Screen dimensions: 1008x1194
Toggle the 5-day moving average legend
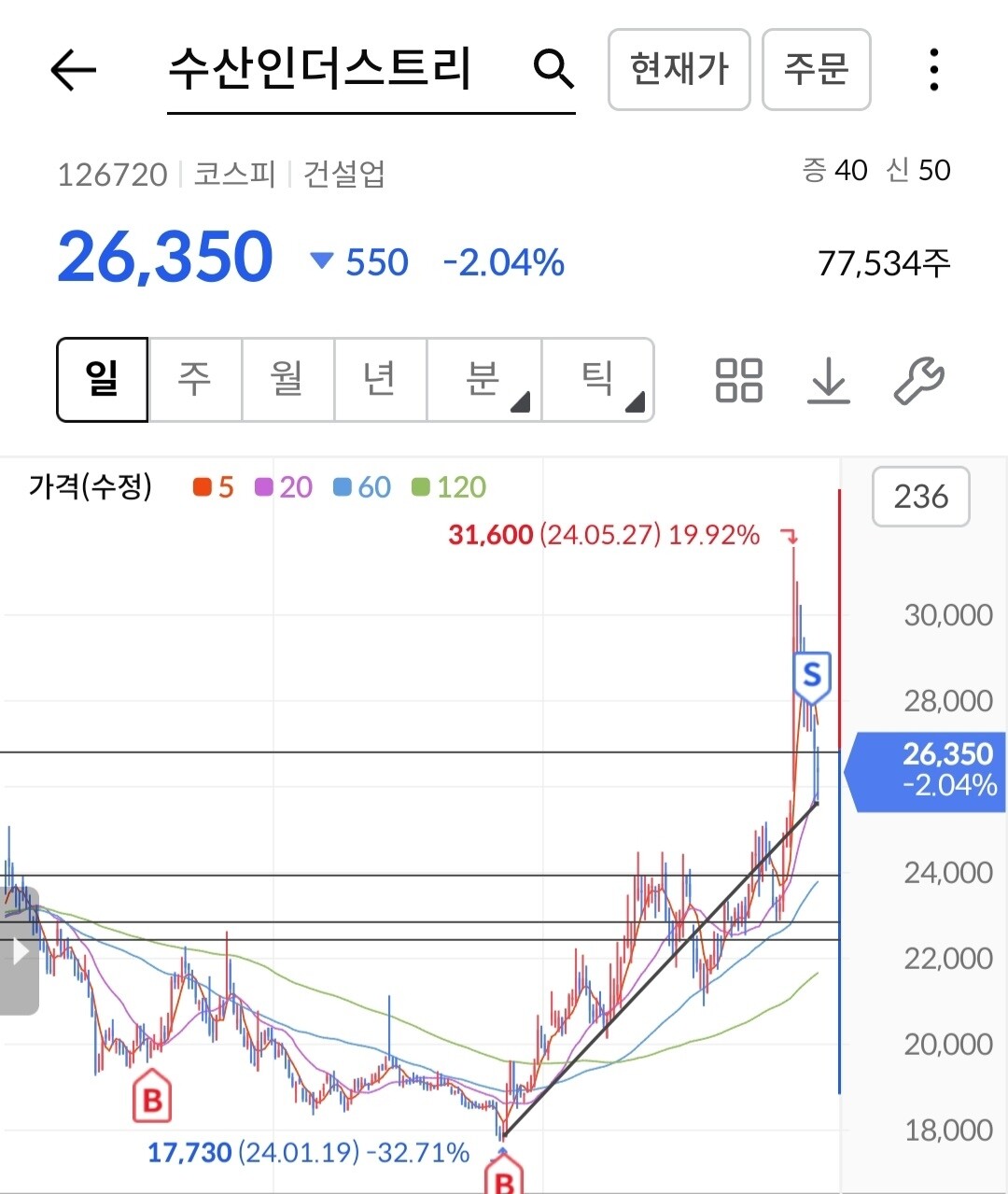(212, 486)
